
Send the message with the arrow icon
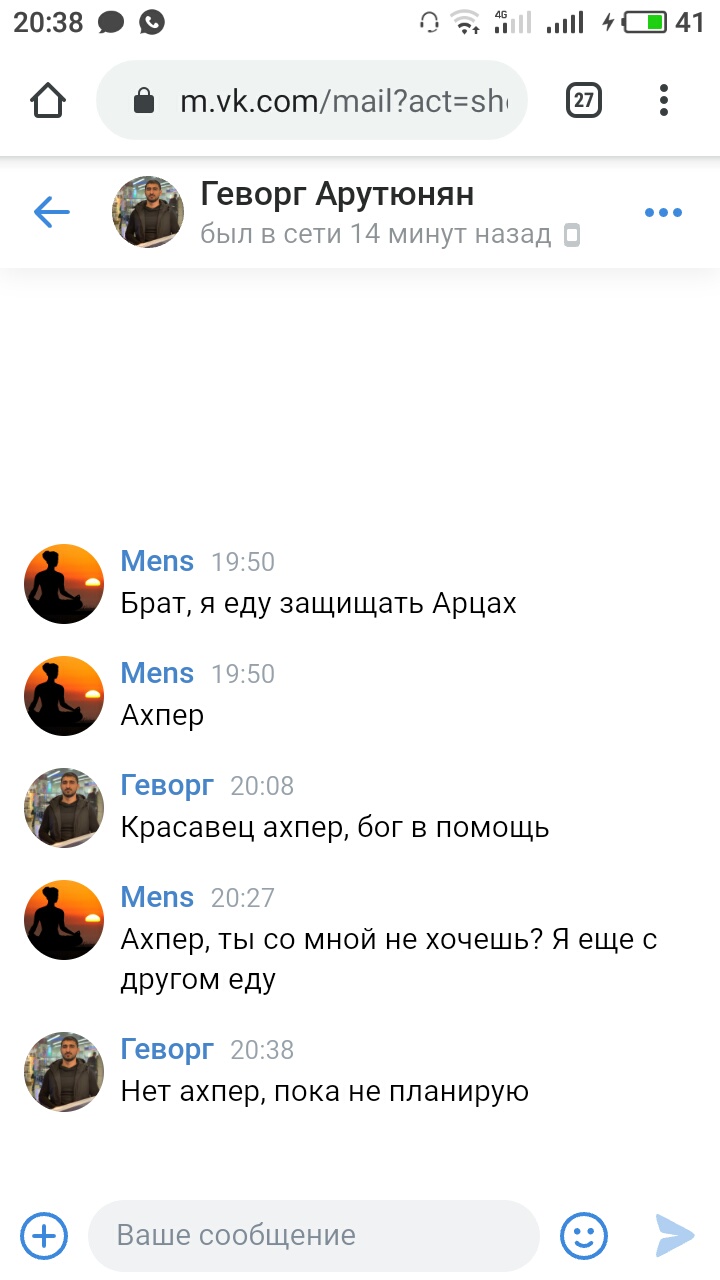pos(675,1236)
